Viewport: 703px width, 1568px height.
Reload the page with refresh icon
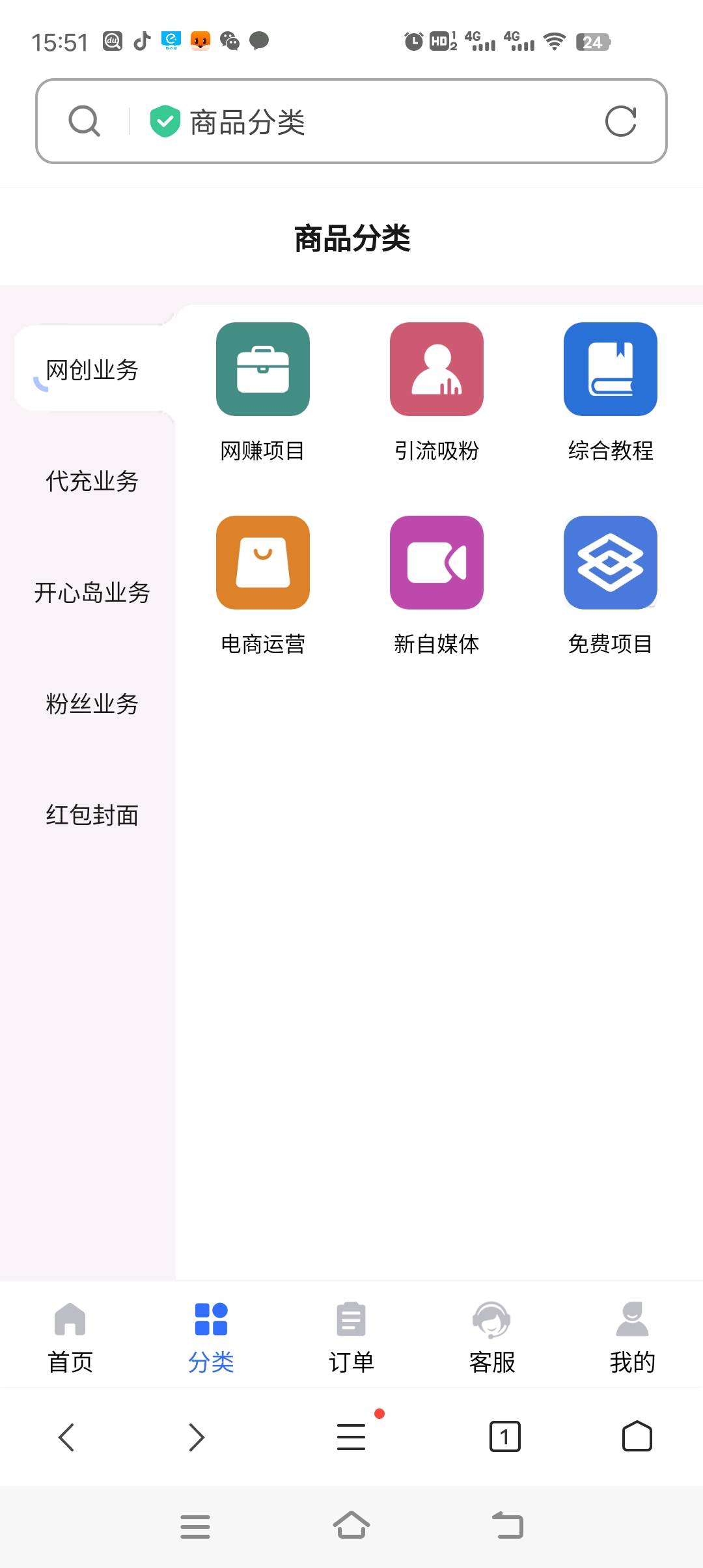(x=620, y=121)
